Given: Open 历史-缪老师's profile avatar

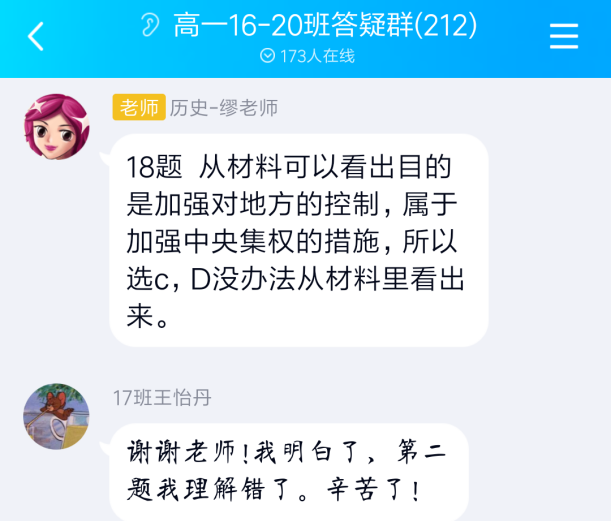Looking at the screenshot, I should coord(56,127).
